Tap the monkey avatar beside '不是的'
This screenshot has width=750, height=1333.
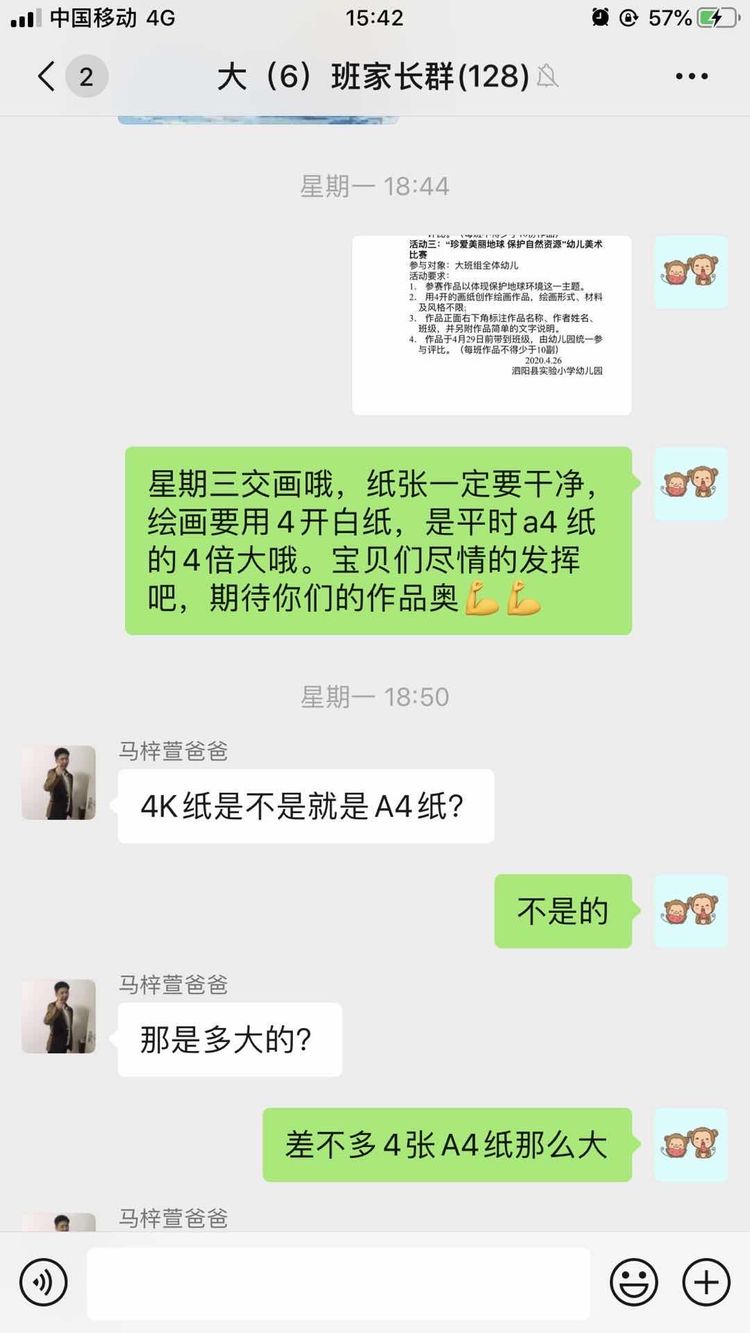click(x=691, y=911)
